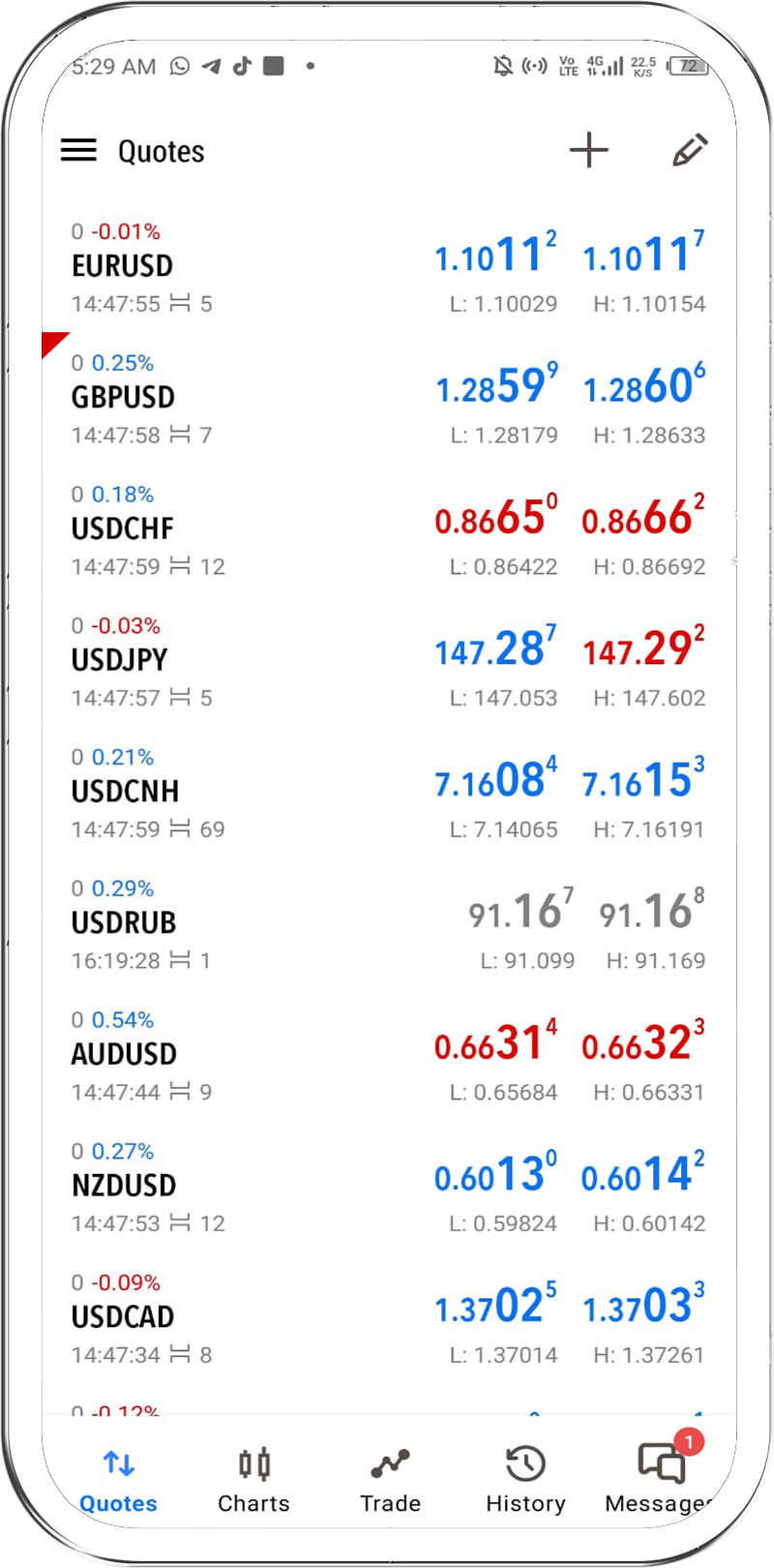Edit the quotes list with pencil icon

[689, 150]
